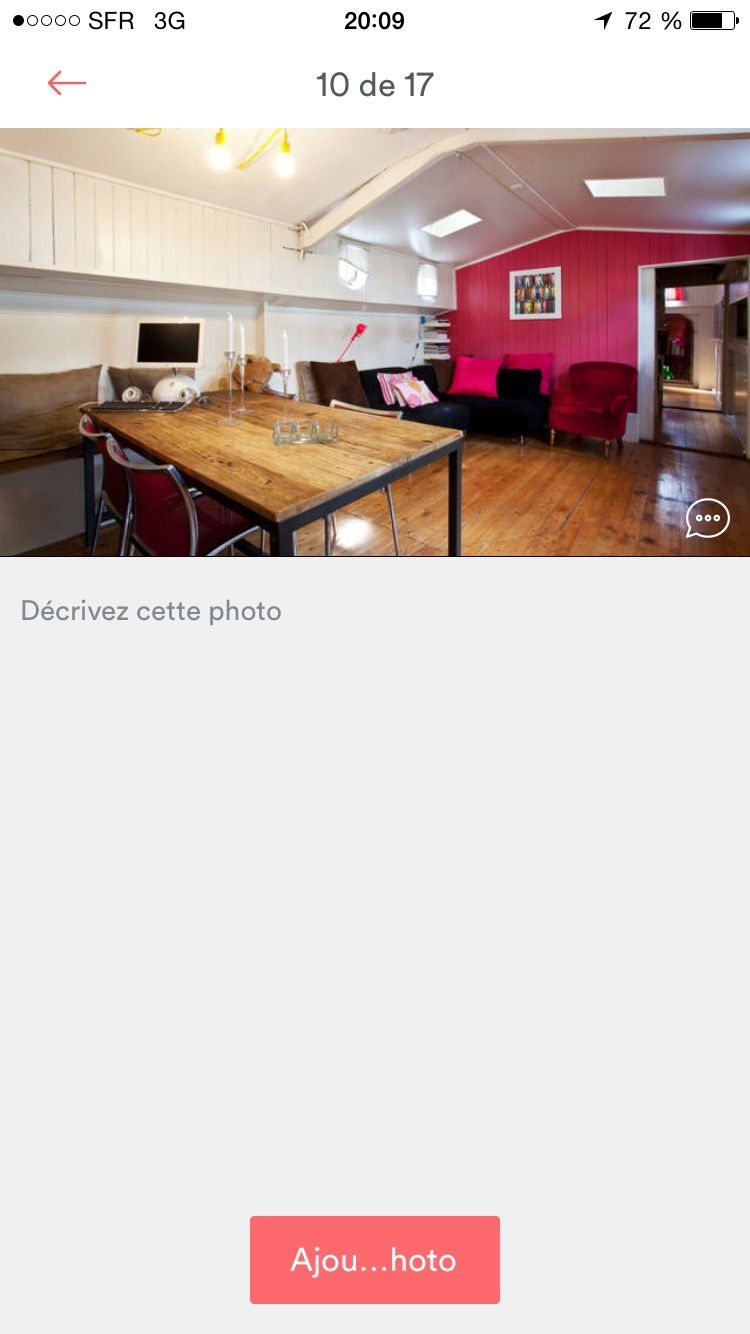Tap the 3G network indicator

(170, 19)
